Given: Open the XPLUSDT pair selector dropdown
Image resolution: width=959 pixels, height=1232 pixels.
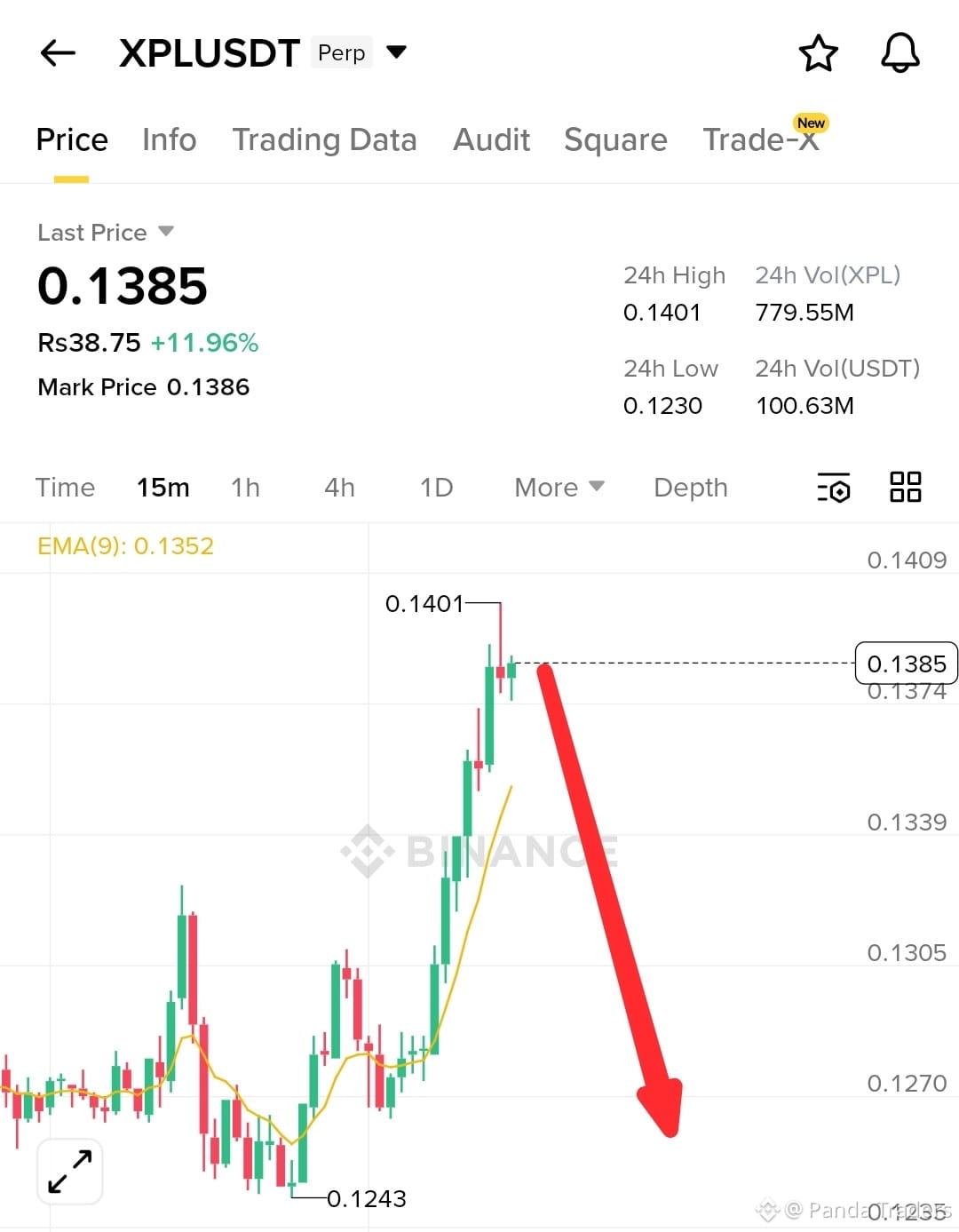Looking at the screenshot, I should [x=396, y=52].
